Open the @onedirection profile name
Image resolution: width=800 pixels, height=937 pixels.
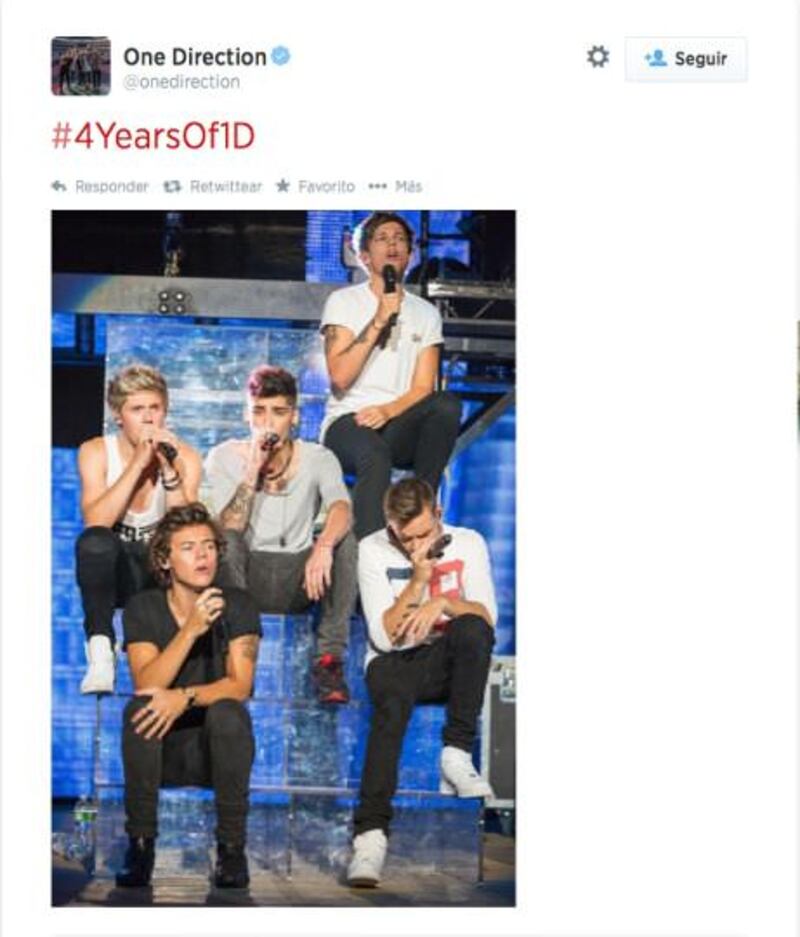[181, 82]
